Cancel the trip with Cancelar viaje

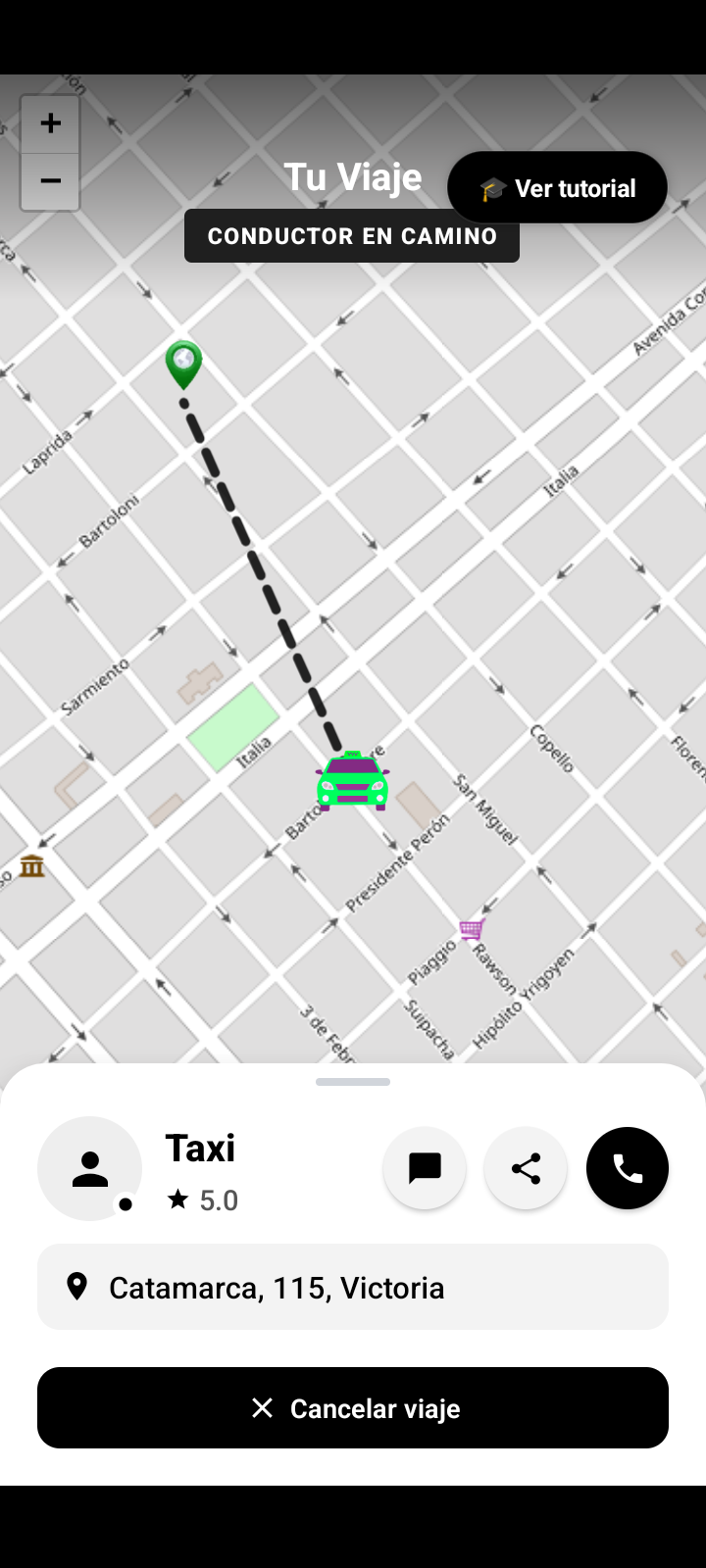[352, 1407]
